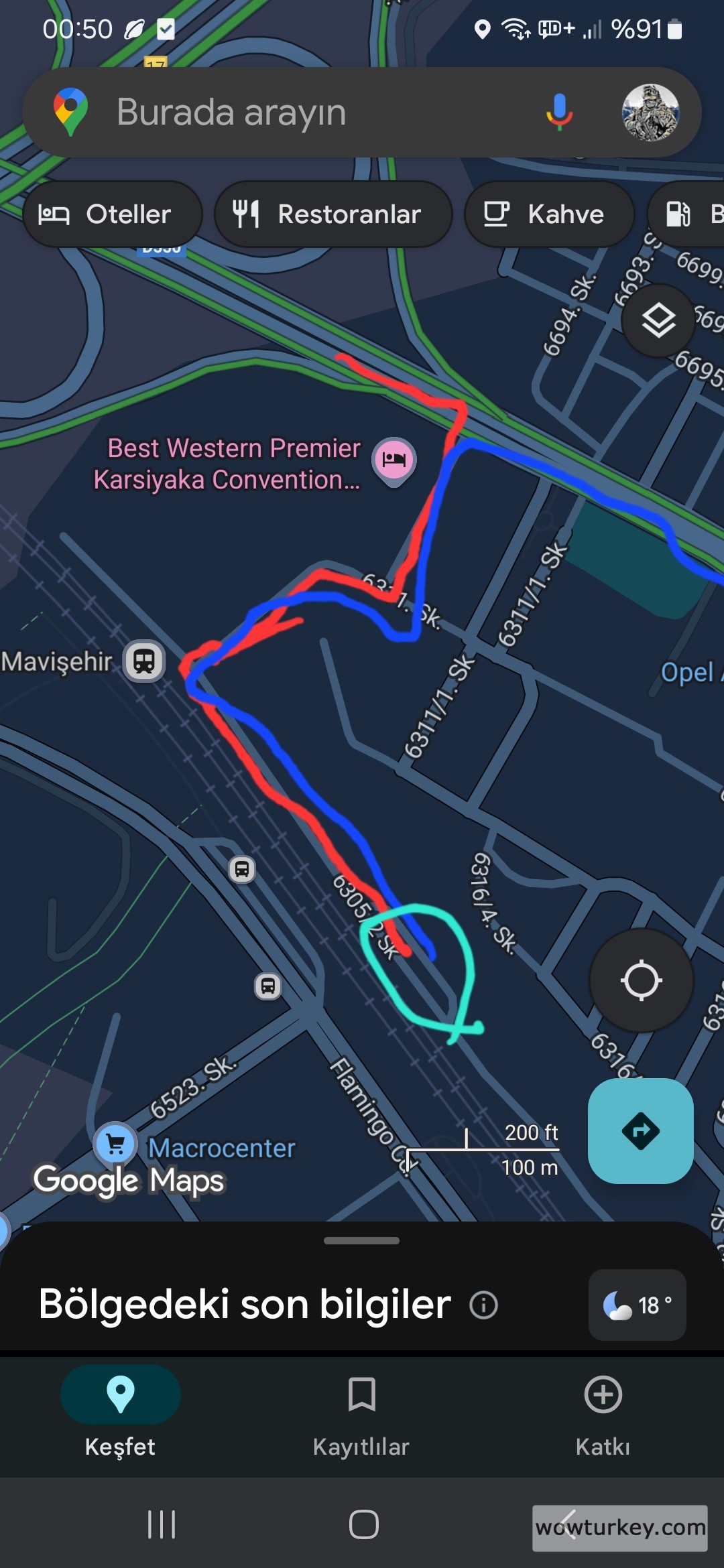Screen dimensions: 724x1568
Task: Center map on my location
Action: (641, 980)
